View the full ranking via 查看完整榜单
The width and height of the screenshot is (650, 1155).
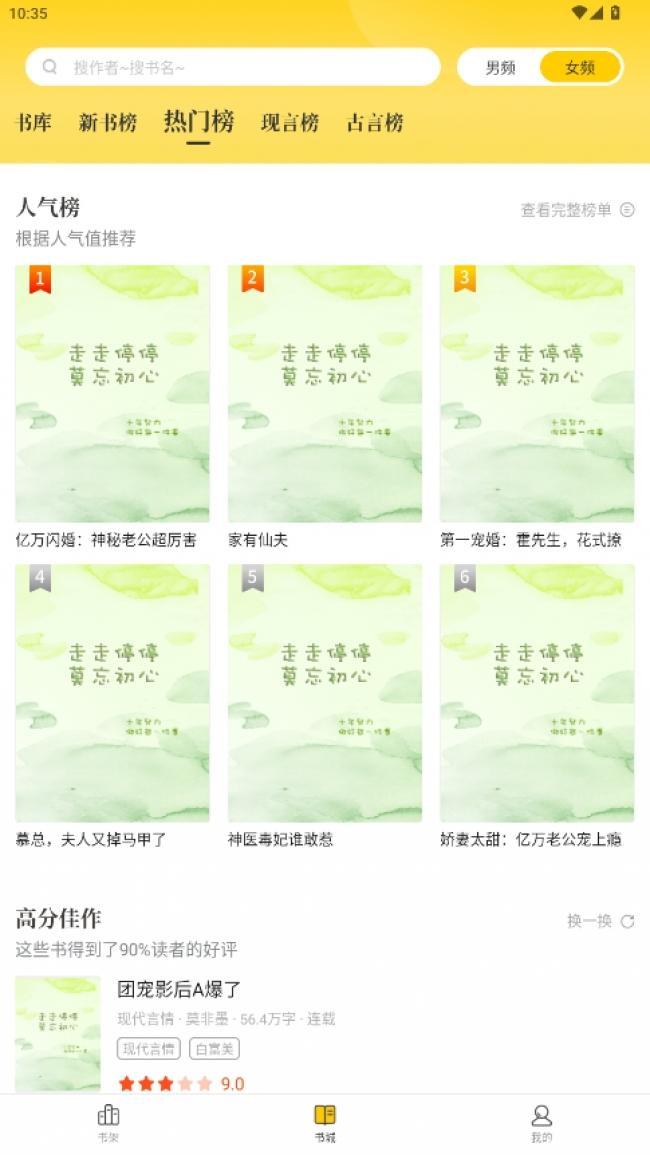tap(577, 210)
